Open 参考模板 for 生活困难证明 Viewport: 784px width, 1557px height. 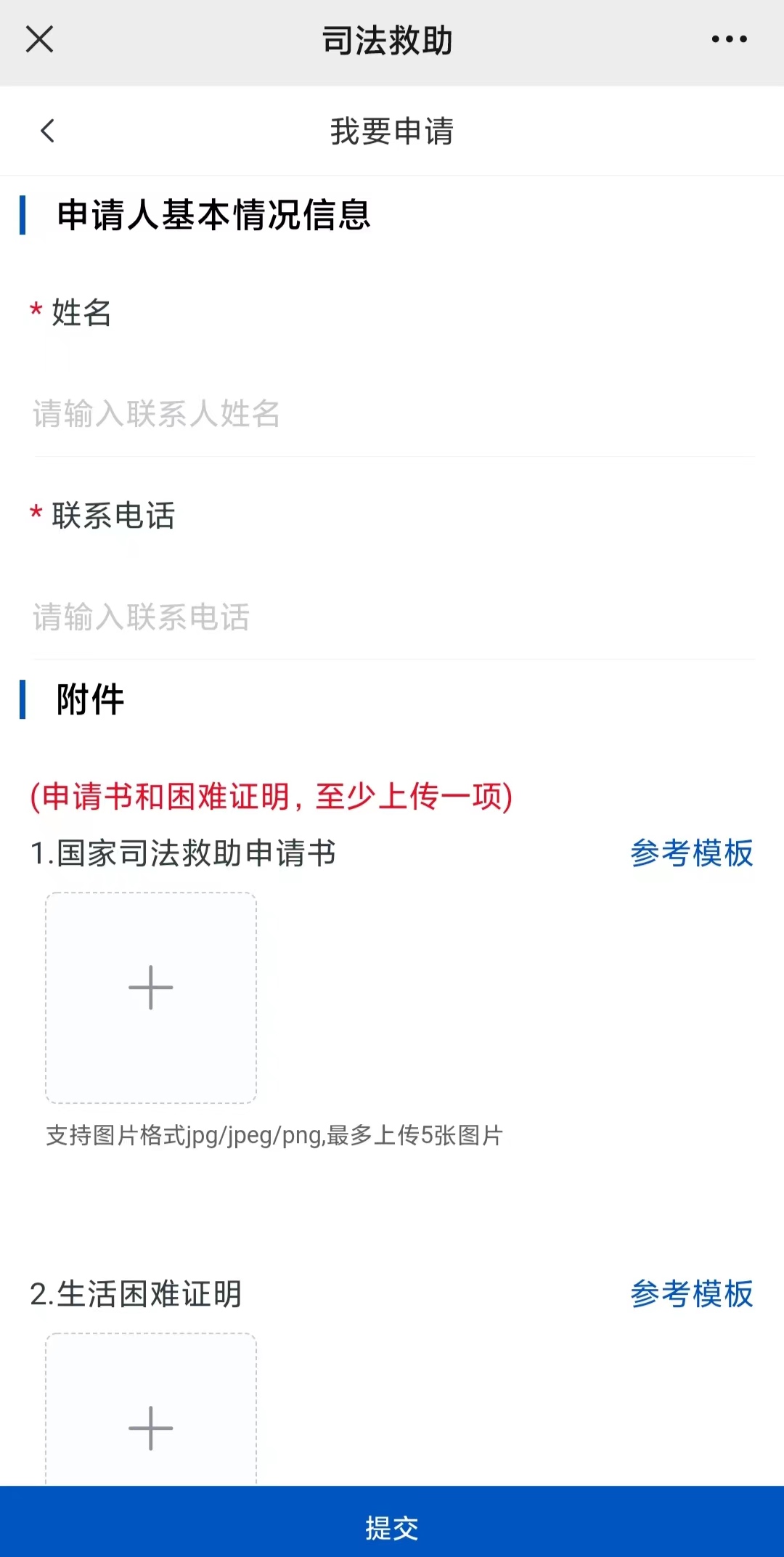[691, 1293]
